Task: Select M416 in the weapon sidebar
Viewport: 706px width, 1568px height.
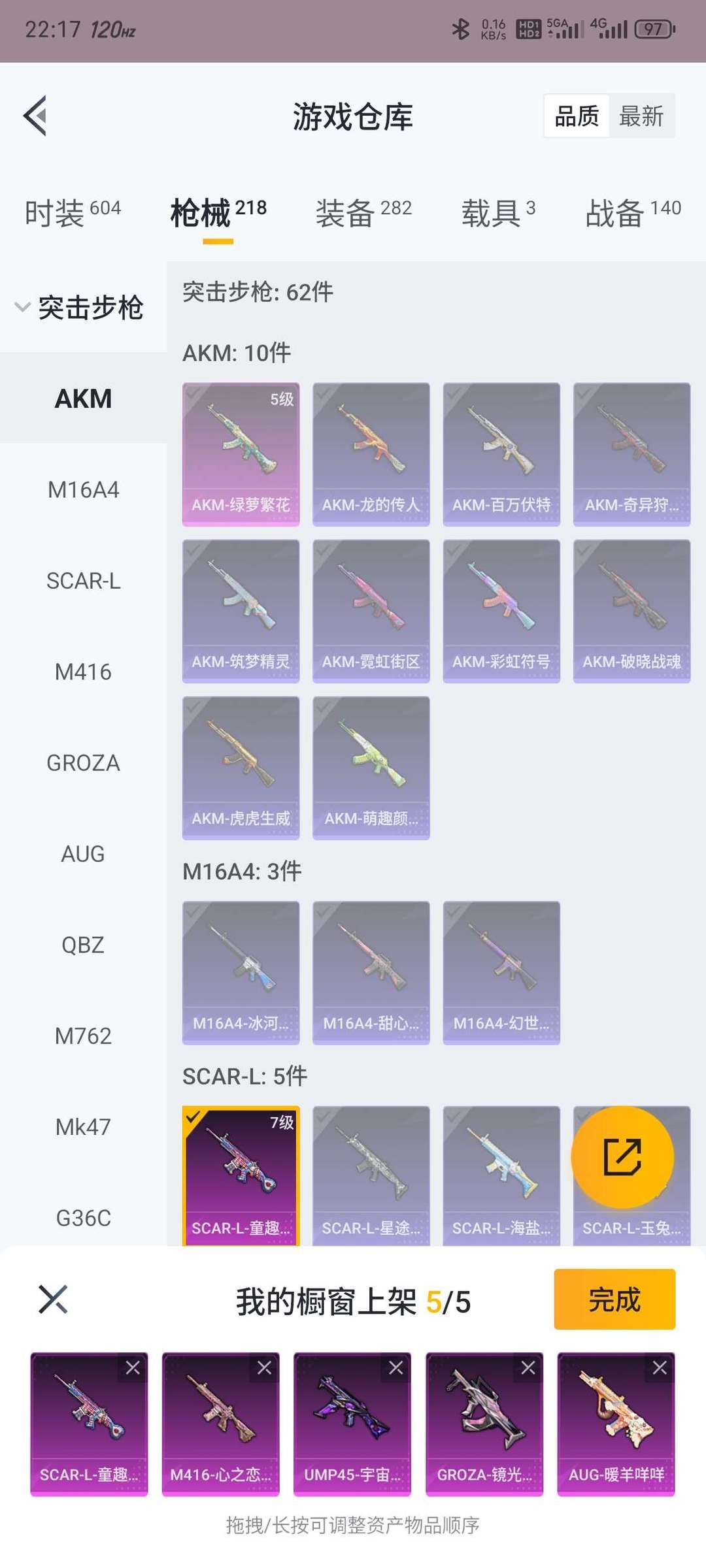Action: point(83,672)
